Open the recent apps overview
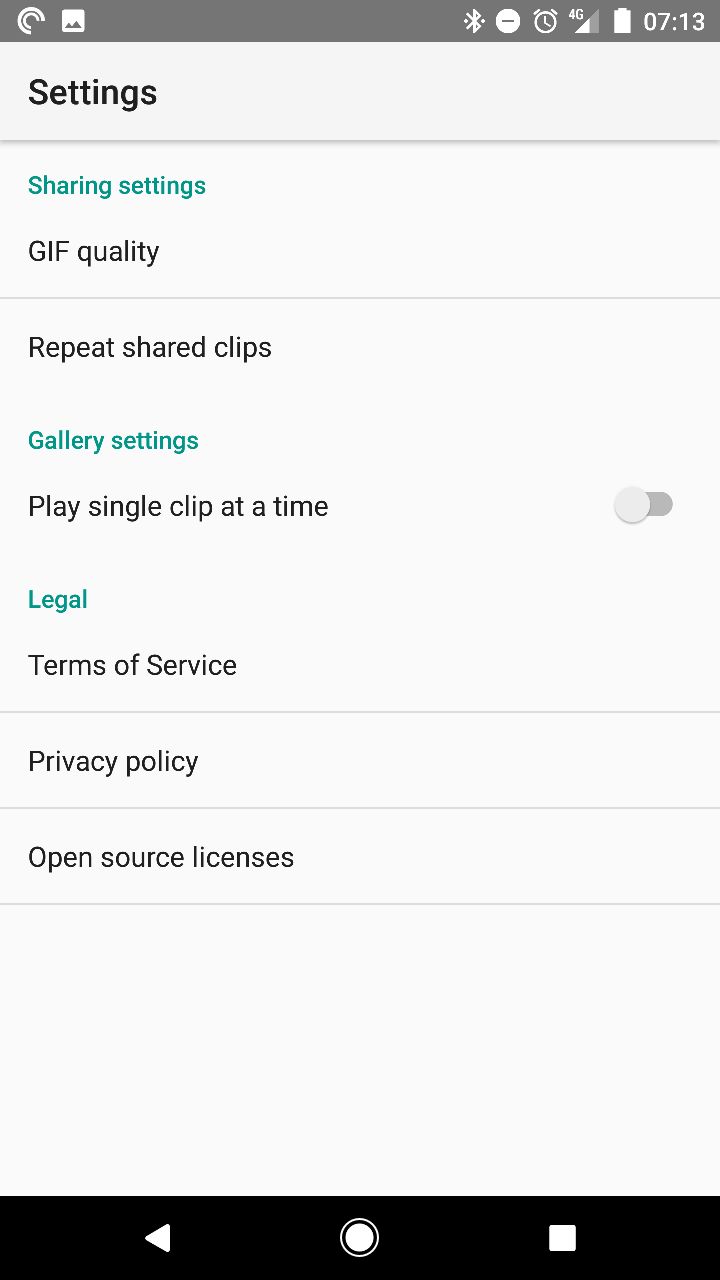 click(562, 1238)
